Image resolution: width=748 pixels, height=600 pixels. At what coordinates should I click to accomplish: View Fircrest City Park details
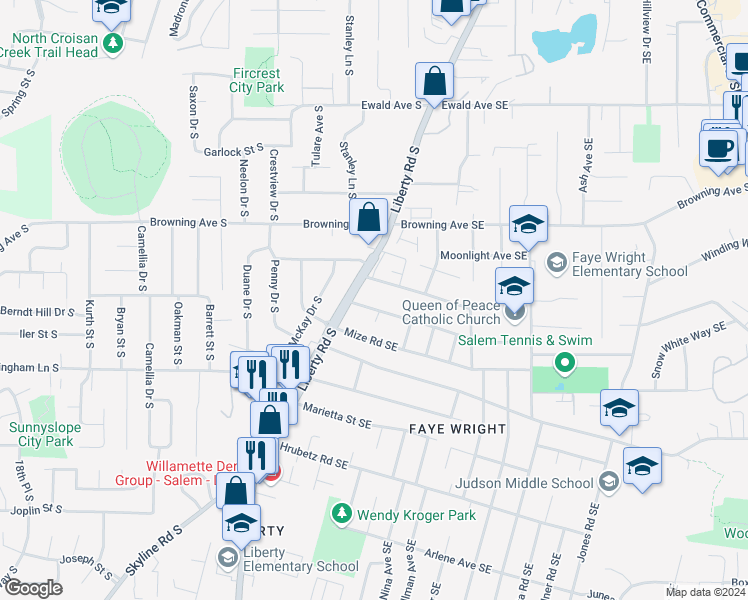(257, 81)
